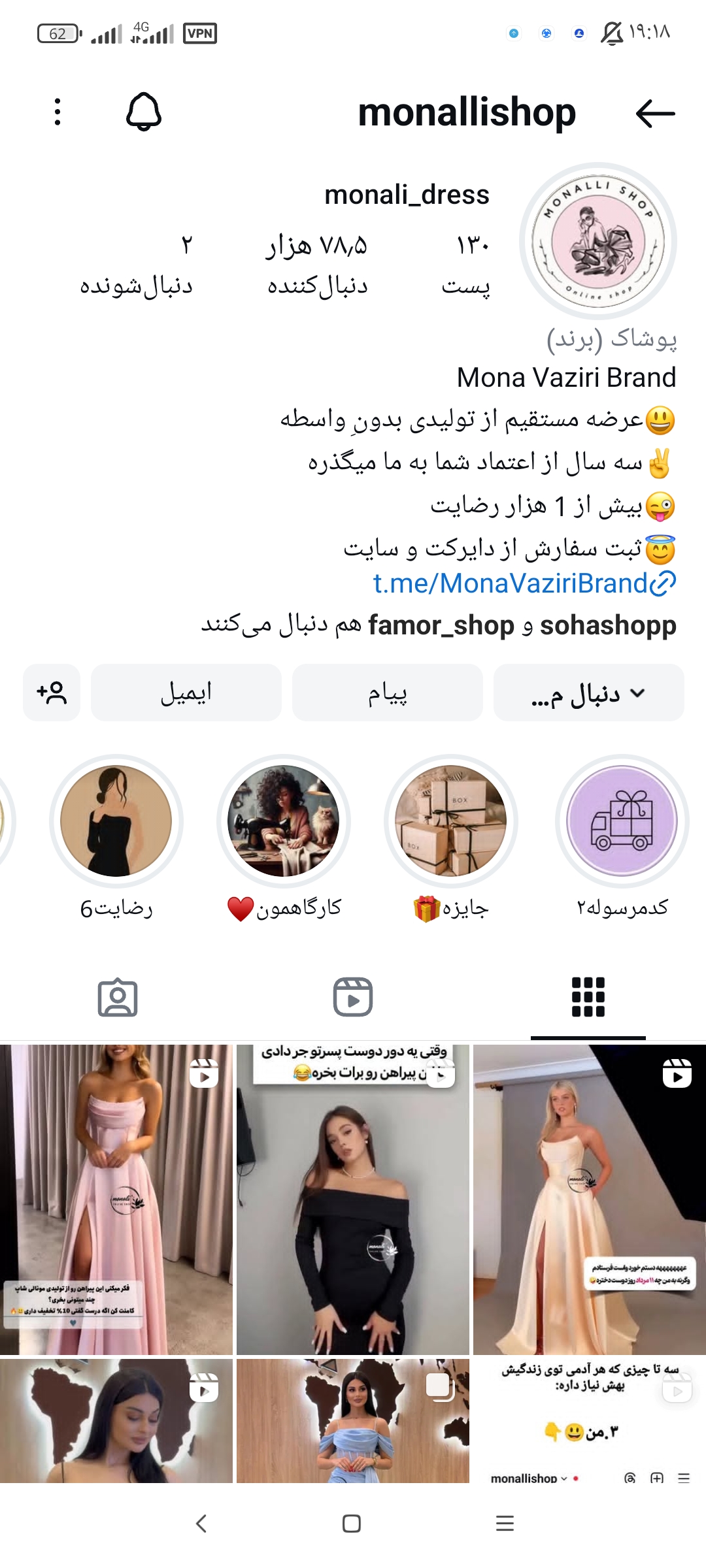View the ۲ following list
This screenshot has height=1568, width=706.
point(137,265)
